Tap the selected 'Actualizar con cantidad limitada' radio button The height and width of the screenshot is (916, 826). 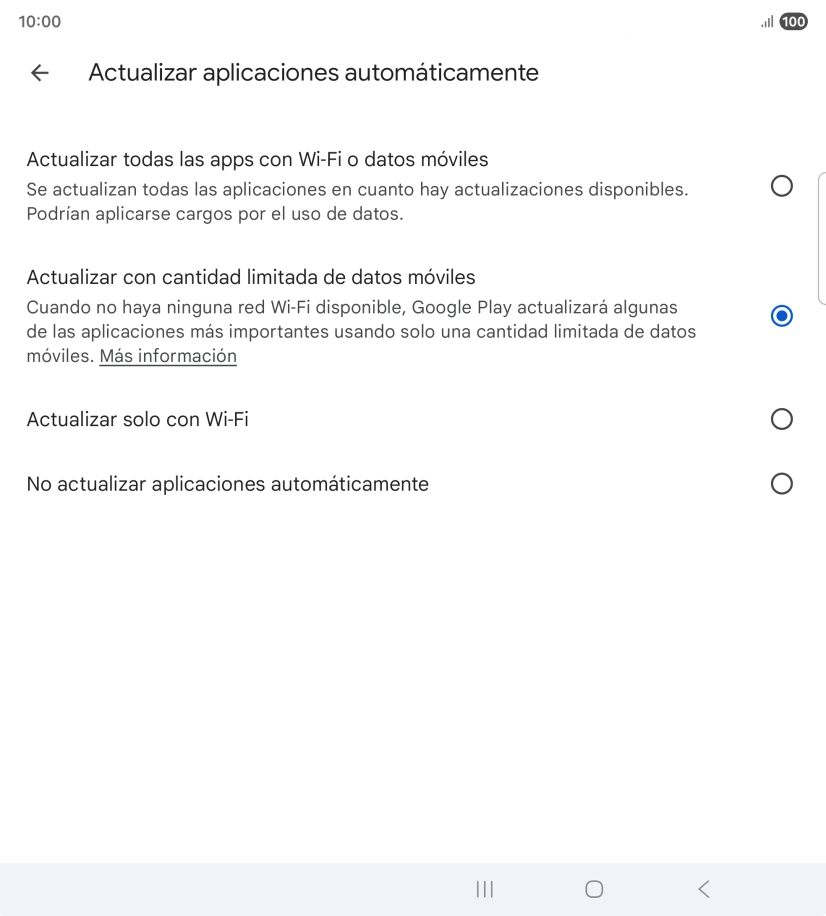pyautogui.click(x=781, y=316)
